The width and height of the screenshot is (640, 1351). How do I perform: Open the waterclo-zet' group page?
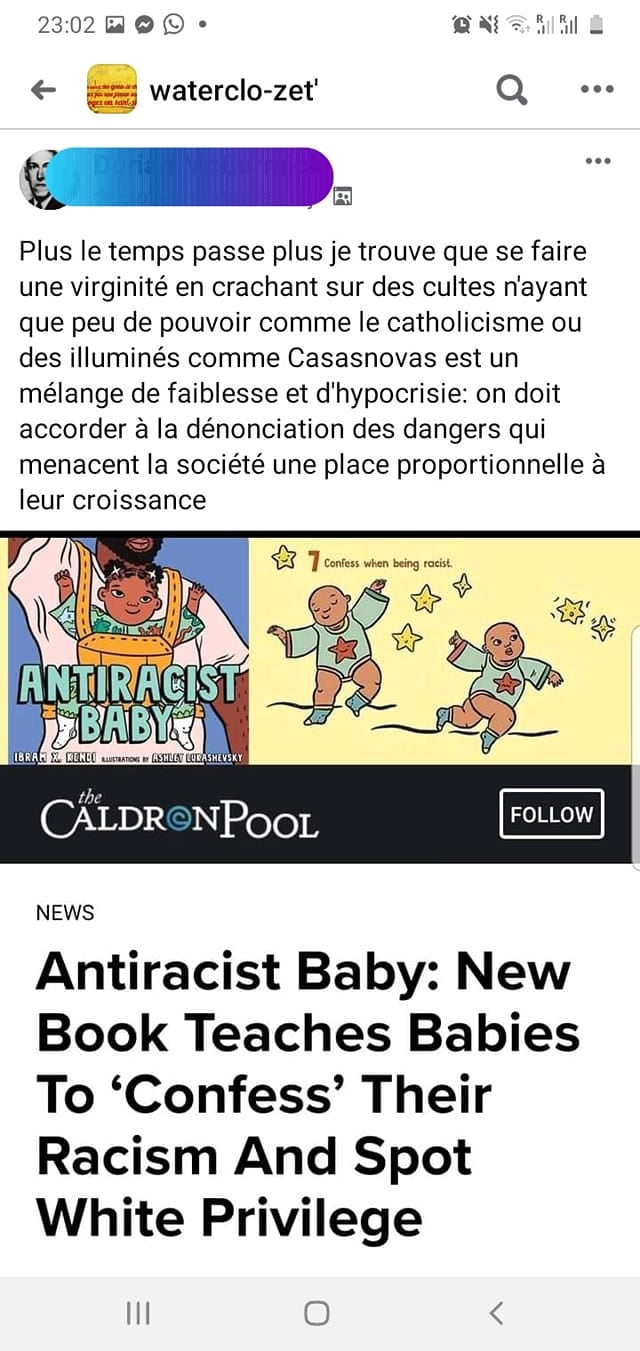coord(234,90)
